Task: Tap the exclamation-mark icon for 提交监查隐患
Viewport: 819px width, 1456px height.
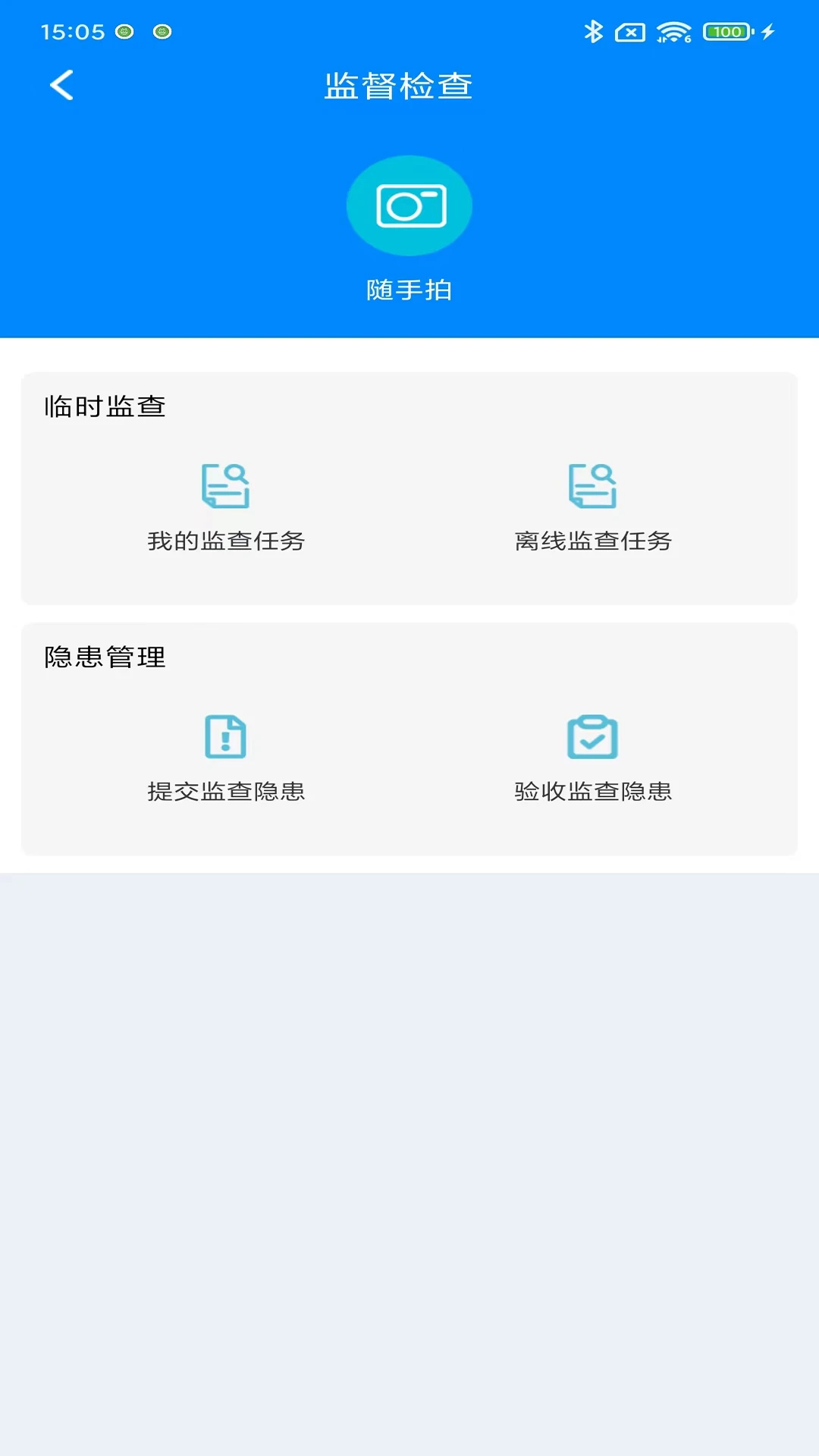Action: pyautogui.click(x=225, y=736)
